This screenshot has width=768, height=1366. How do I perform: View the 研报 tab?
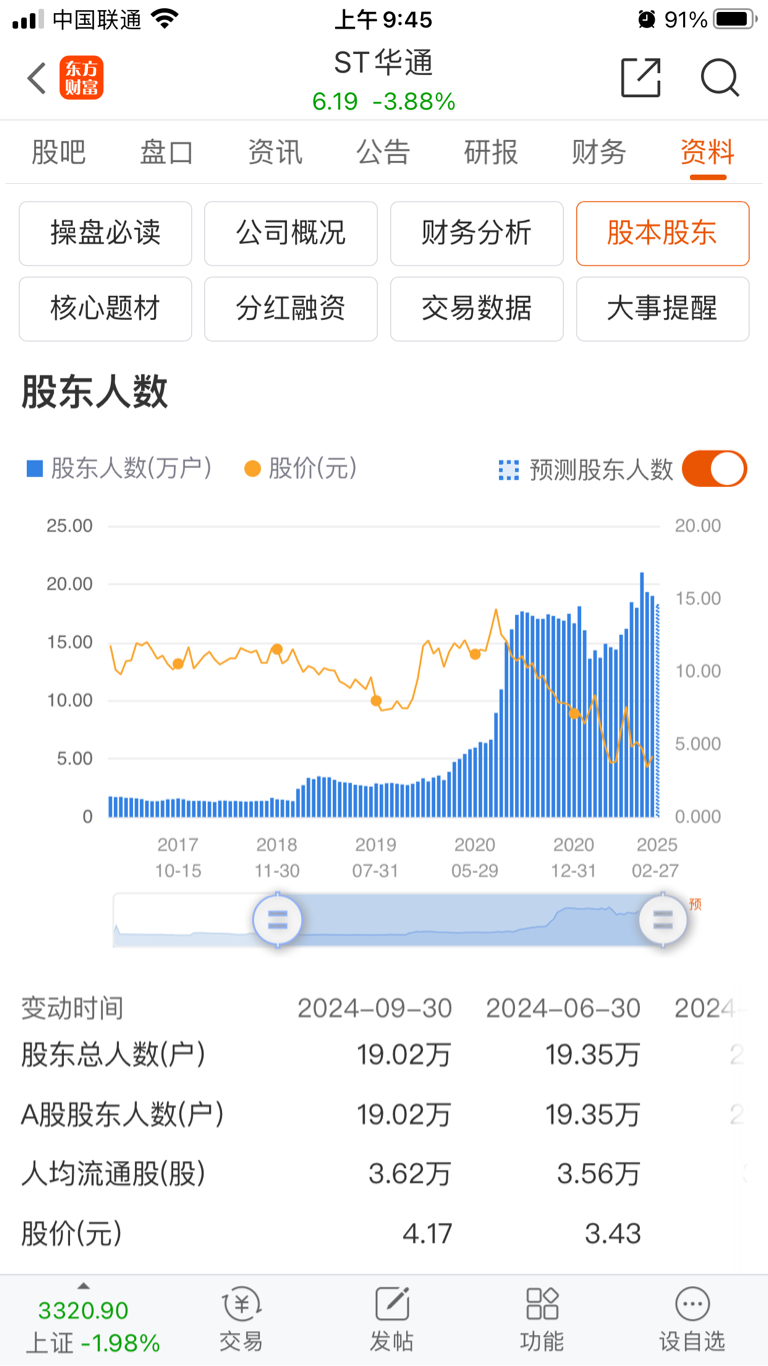click(x=491, y=153)
